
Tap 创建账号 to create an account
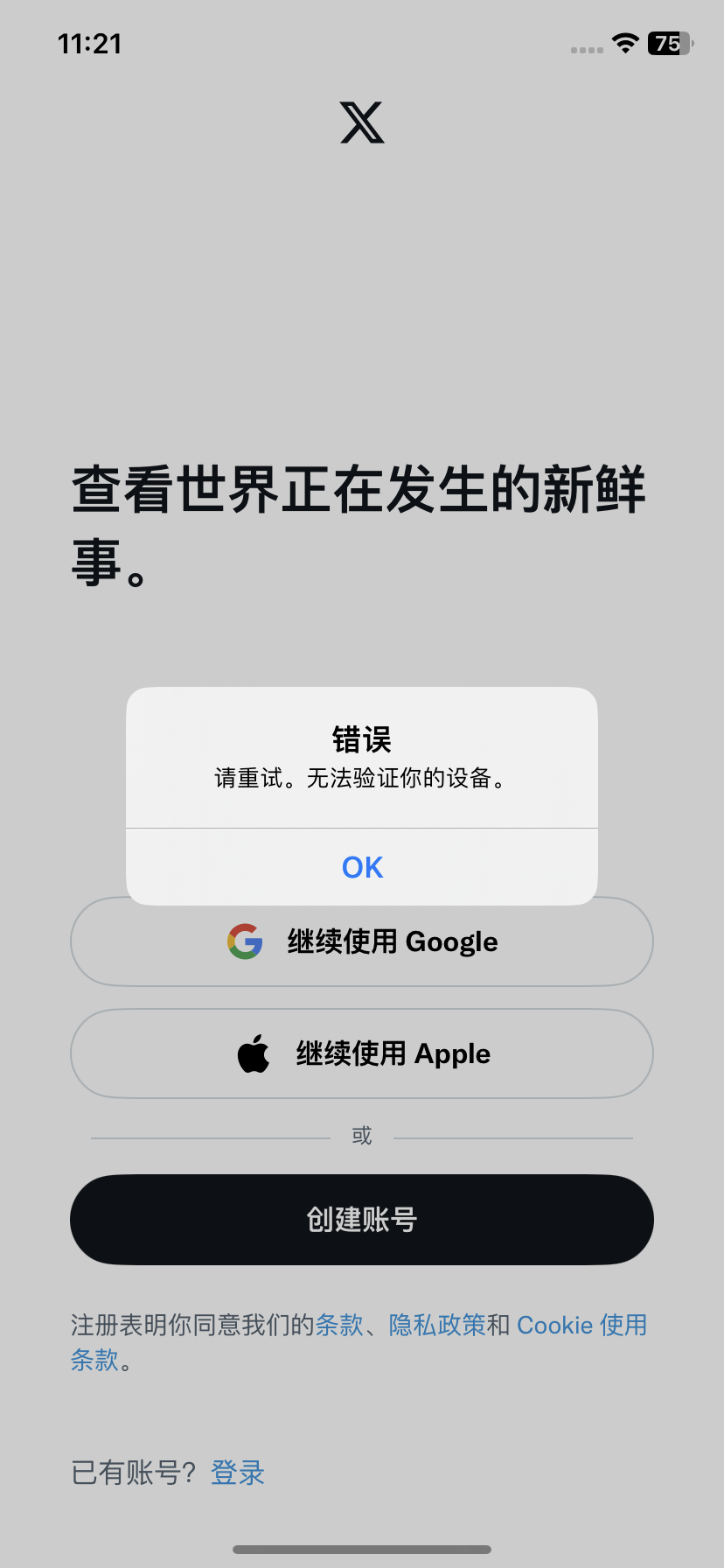[x=361, y=1219]
